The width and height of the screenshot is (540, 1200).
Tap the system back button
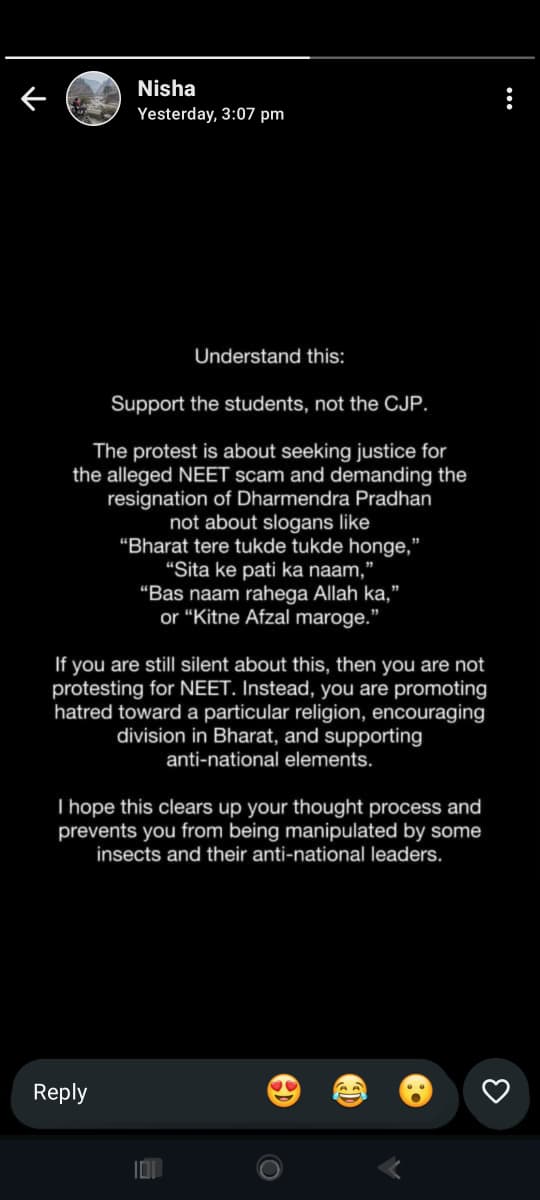pyautogui.click(x=390, y=1167)
